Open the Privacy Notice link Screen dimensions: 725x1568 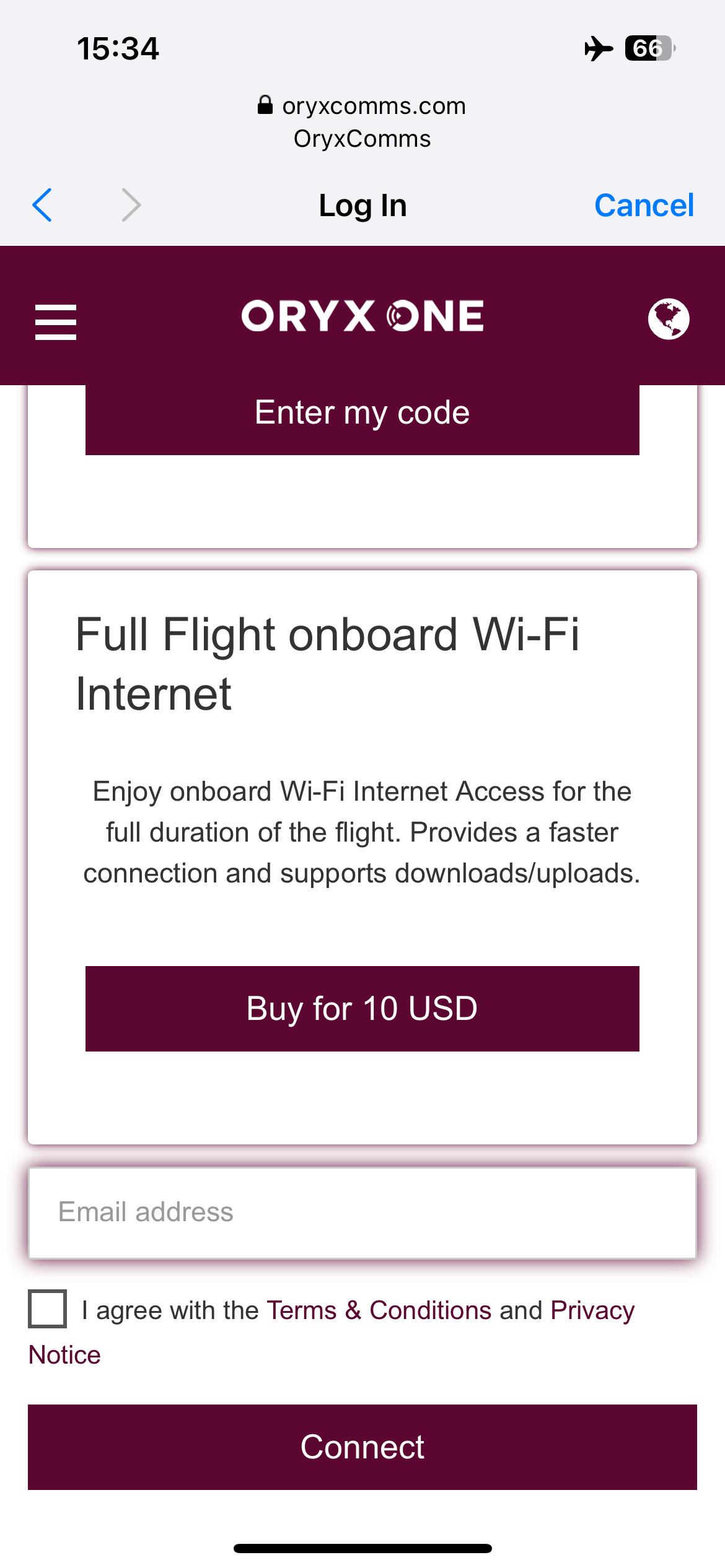(x=591, y=1310)
